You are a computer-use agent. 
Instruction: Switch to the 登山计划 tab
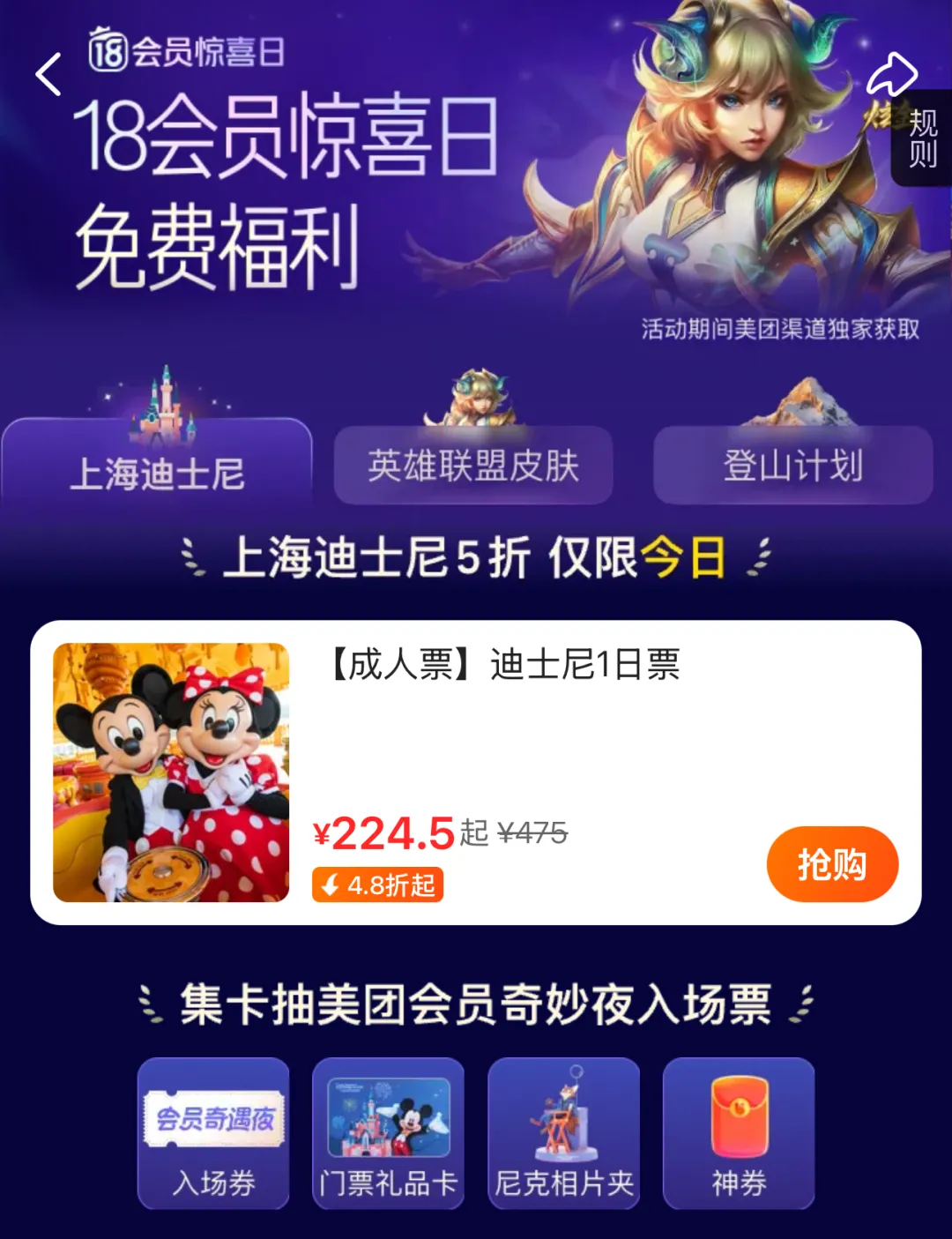tap(792, 465)
